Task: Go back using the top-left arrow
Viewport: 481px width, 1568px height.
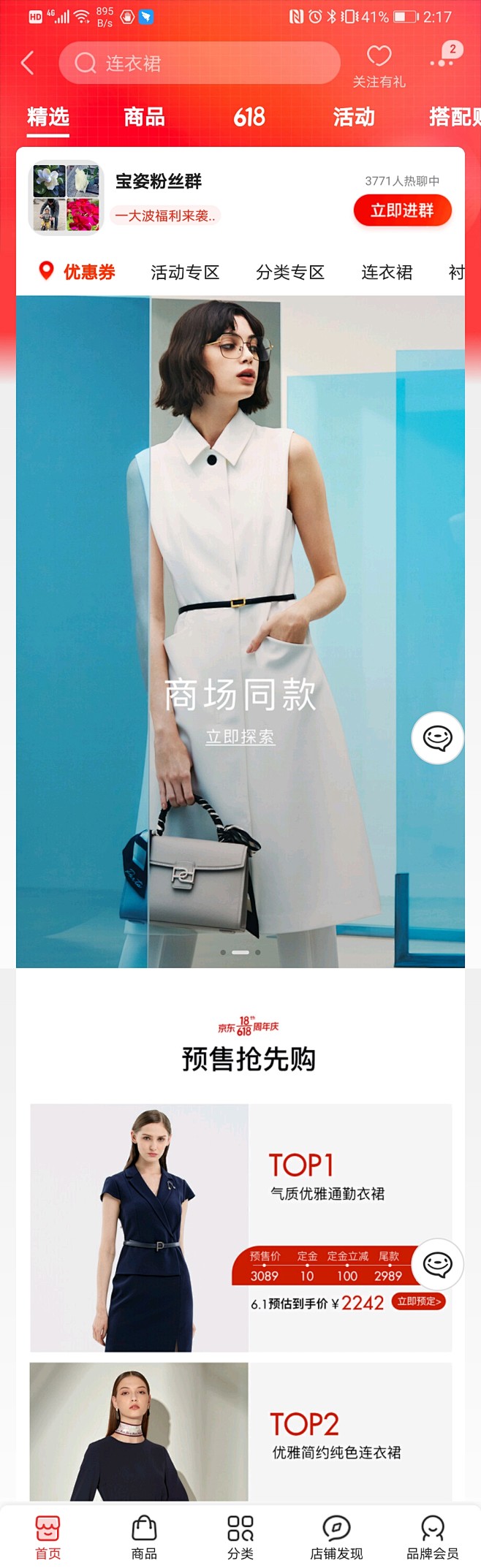Action: click(x=28, y=63)
